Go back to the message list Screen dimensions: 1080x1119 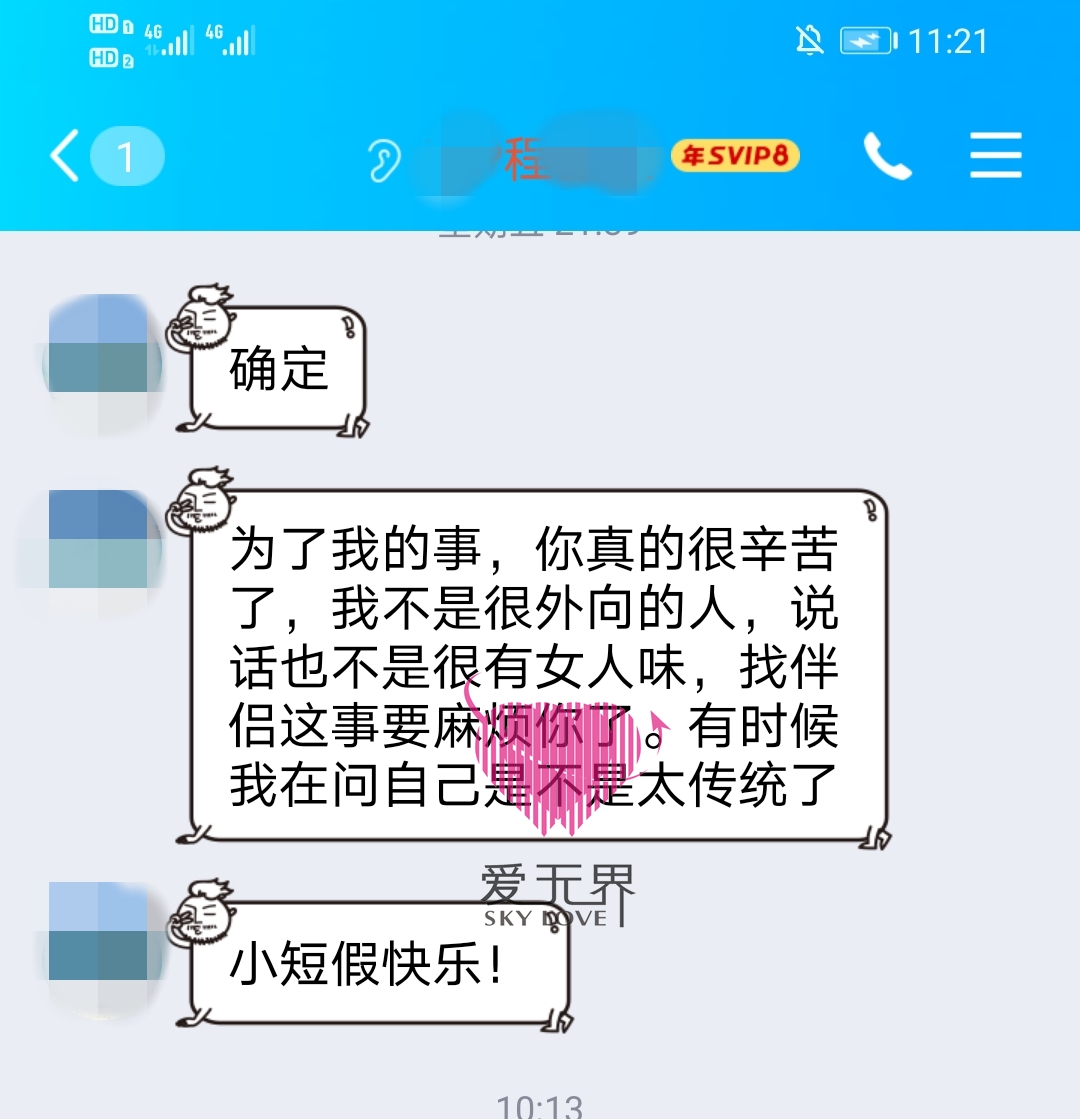coord(68,157)
